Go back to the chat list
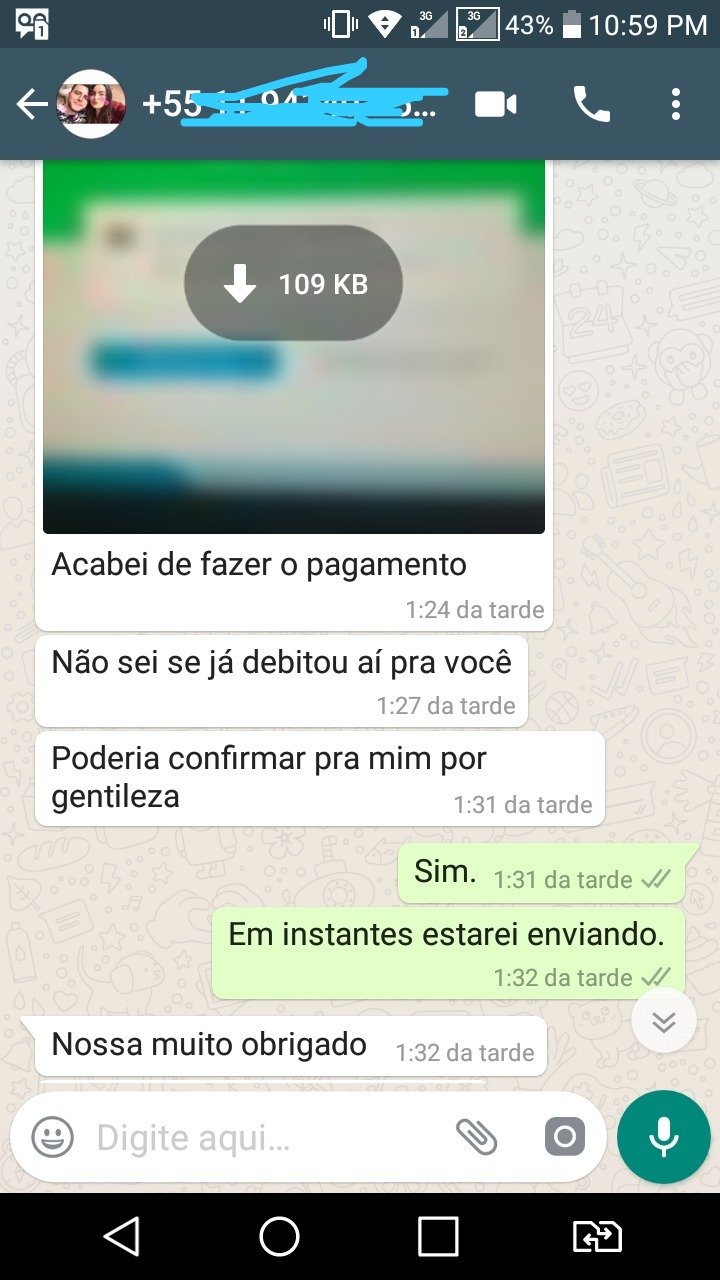Image resolution: width=720 pixels, height=1280 pixels. [32, 105]
